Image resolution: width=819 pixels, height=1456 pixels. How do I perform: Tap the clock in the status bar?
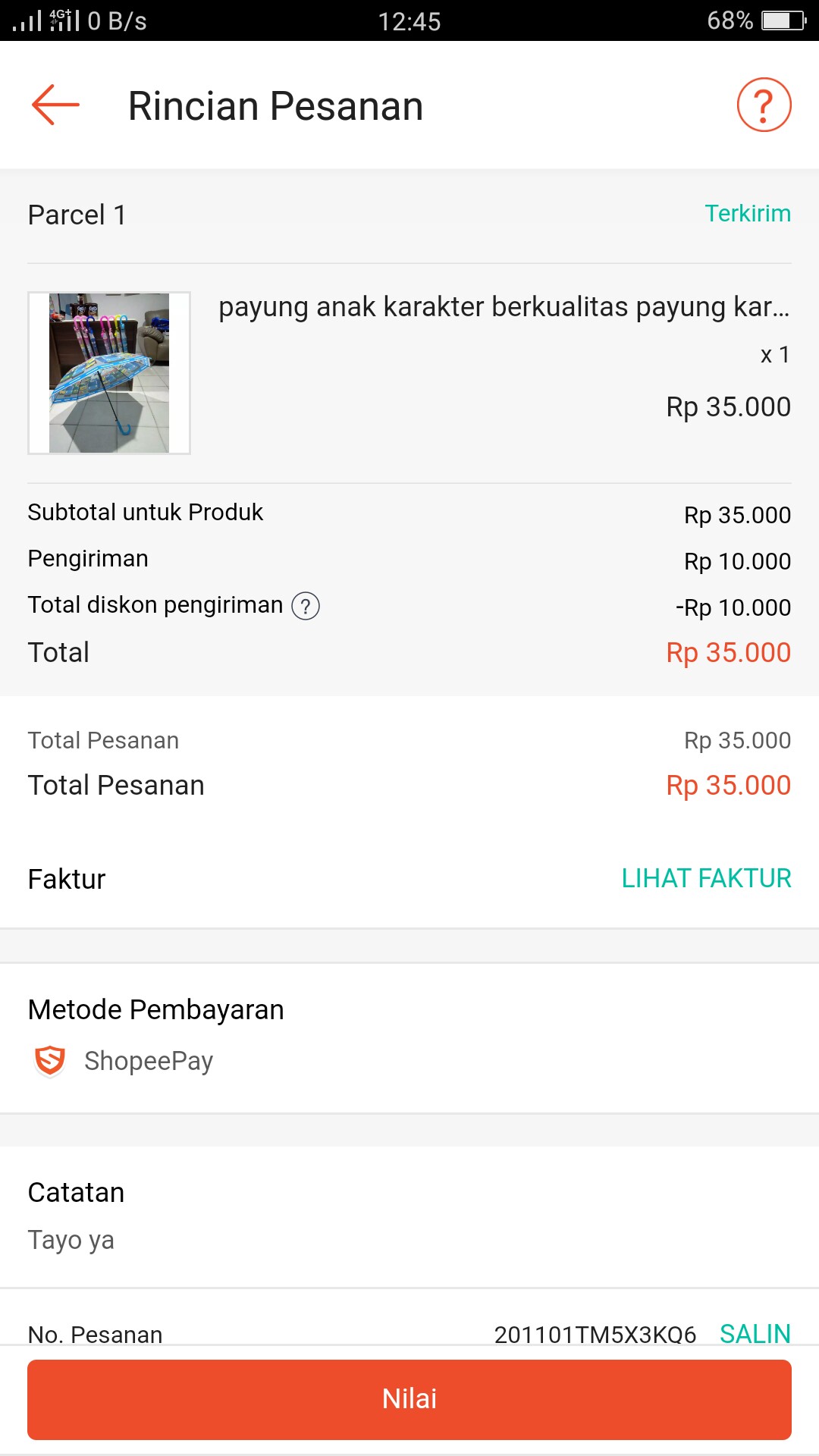tap(409, 20)
